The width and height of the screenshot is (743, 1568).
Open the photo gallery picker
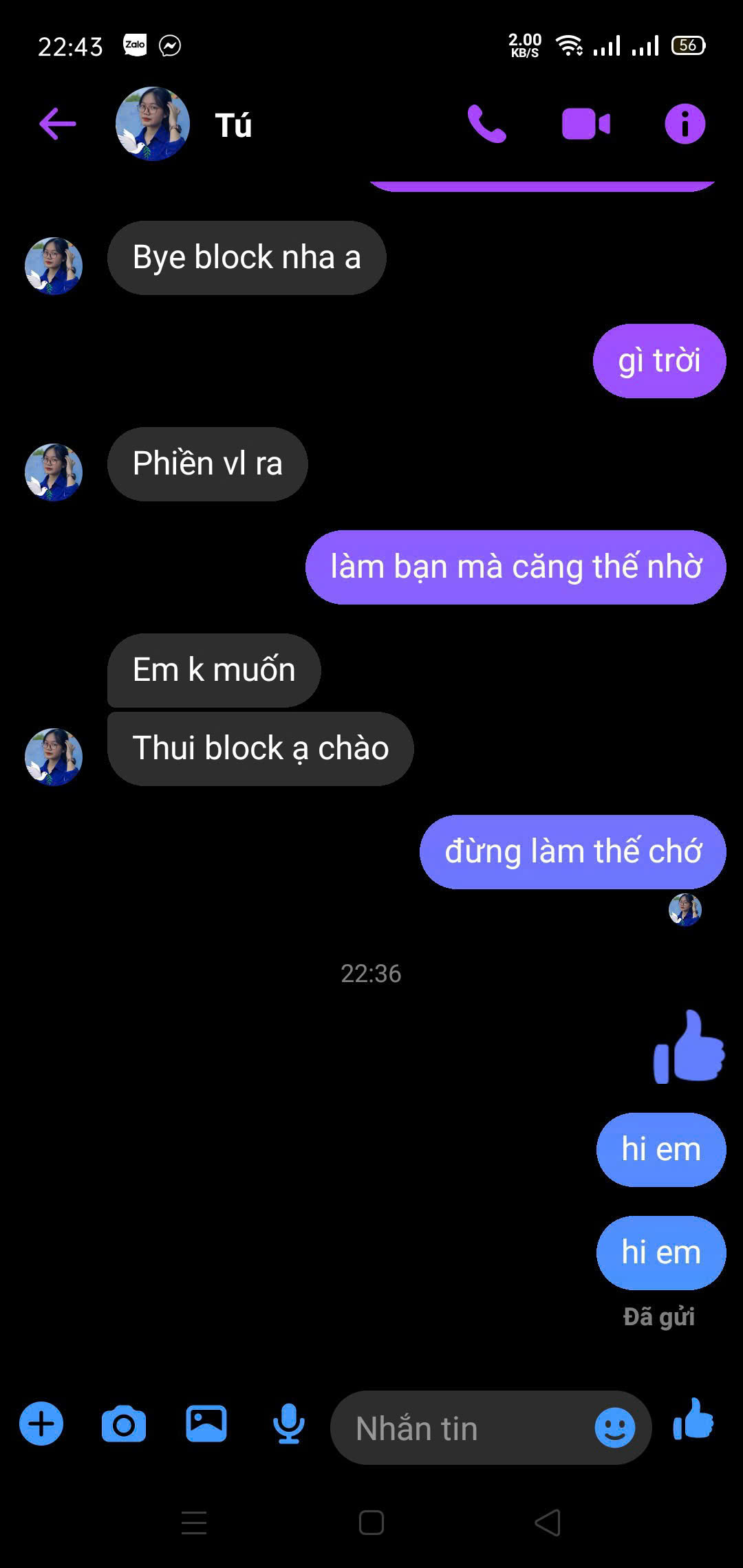[206, 1424]
